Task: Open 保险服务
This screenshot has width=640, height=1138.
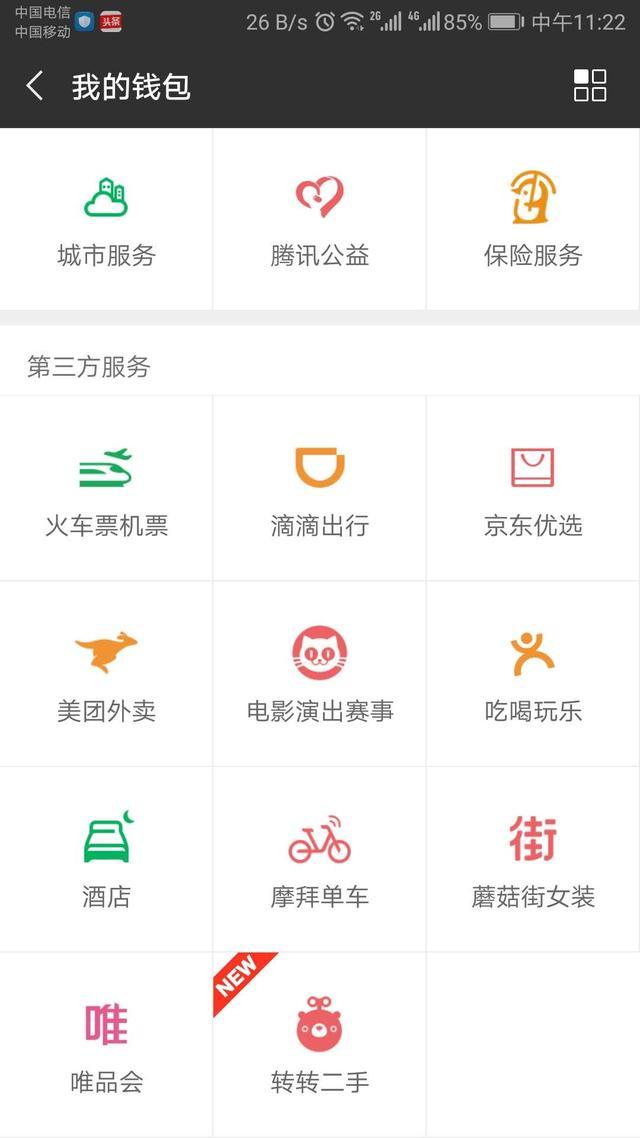Action: [533, 219]
